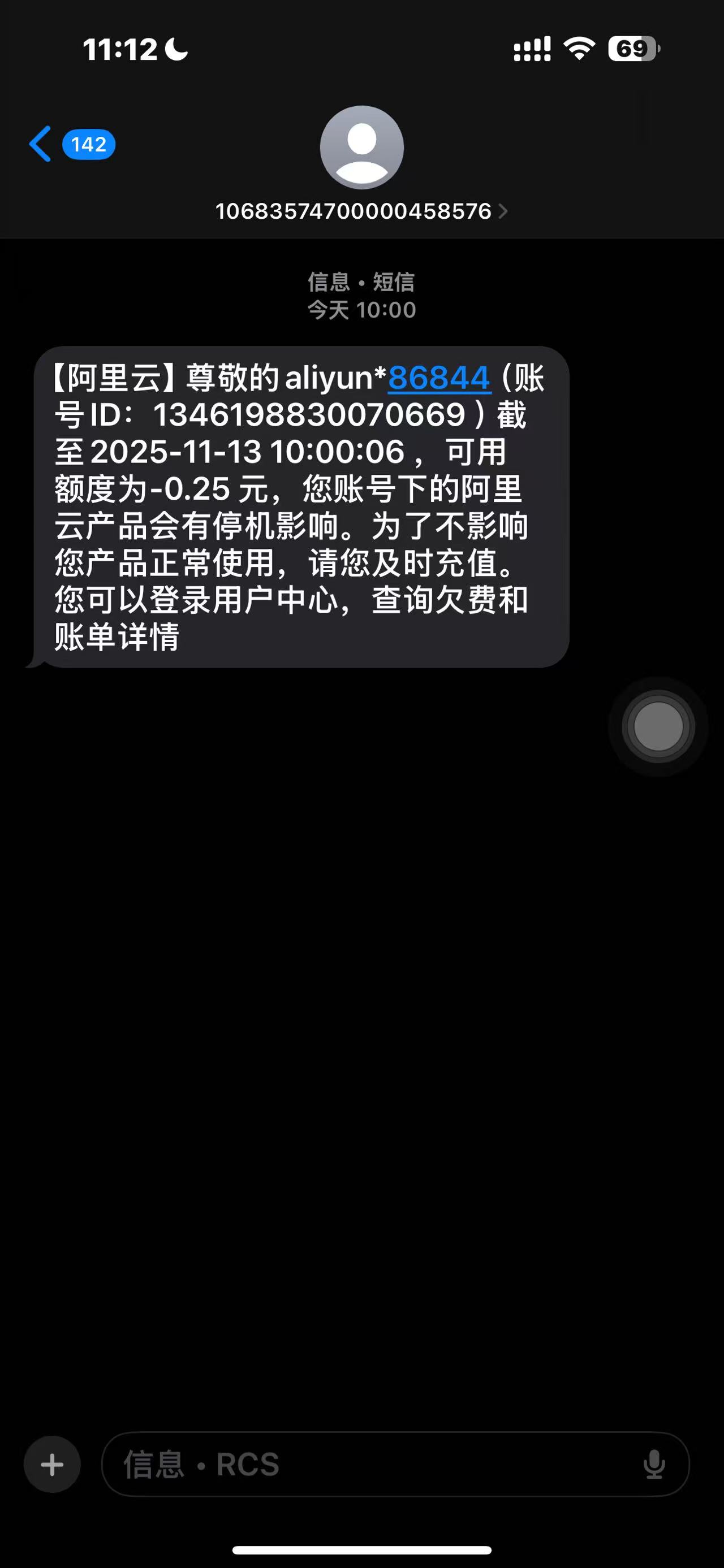Open contact details for 10683574700000458576
The height and width of the screenshot is (1568, 724).
(361, 211)
